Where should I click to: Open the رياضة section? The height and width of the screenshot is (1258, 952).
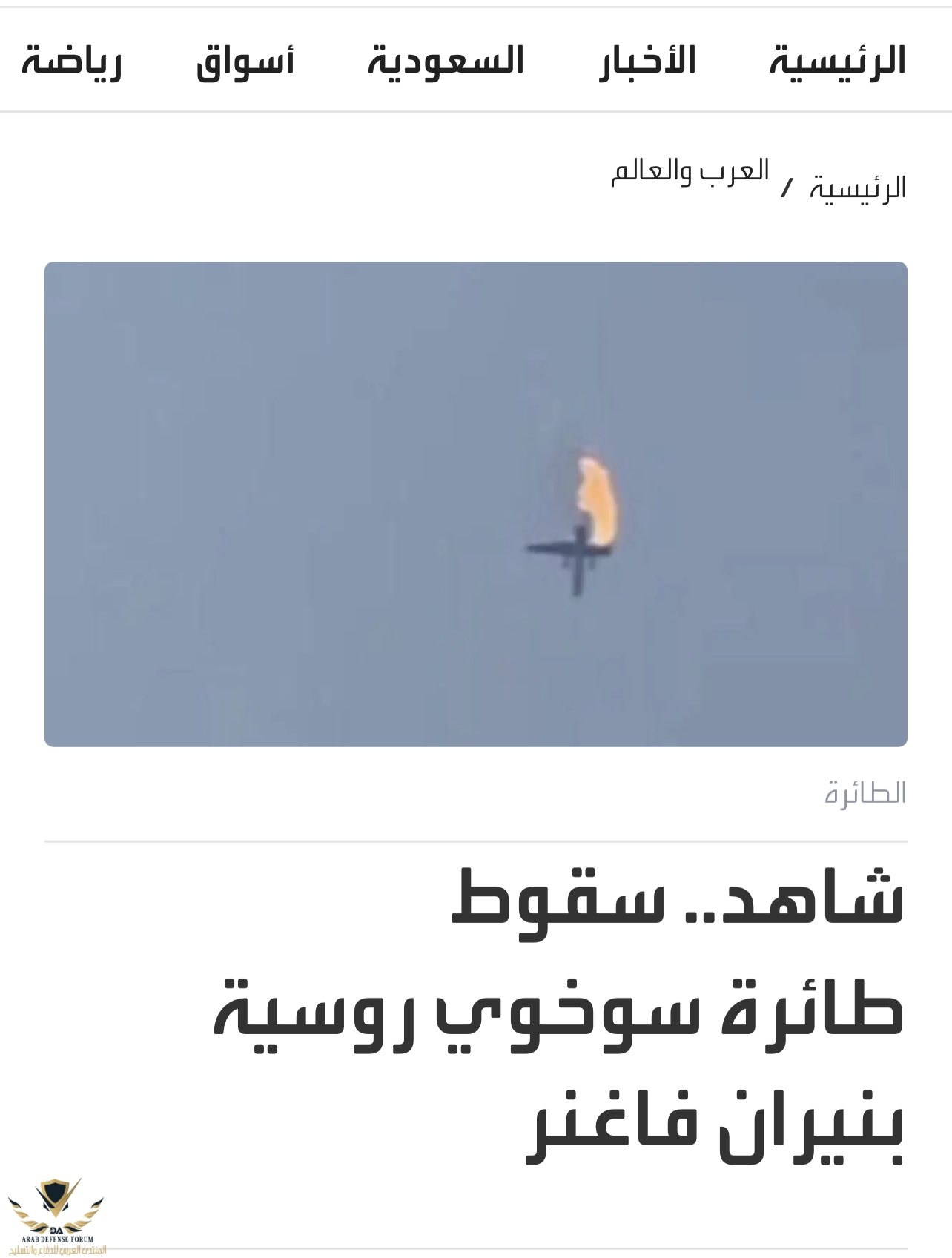click(72, 61)
